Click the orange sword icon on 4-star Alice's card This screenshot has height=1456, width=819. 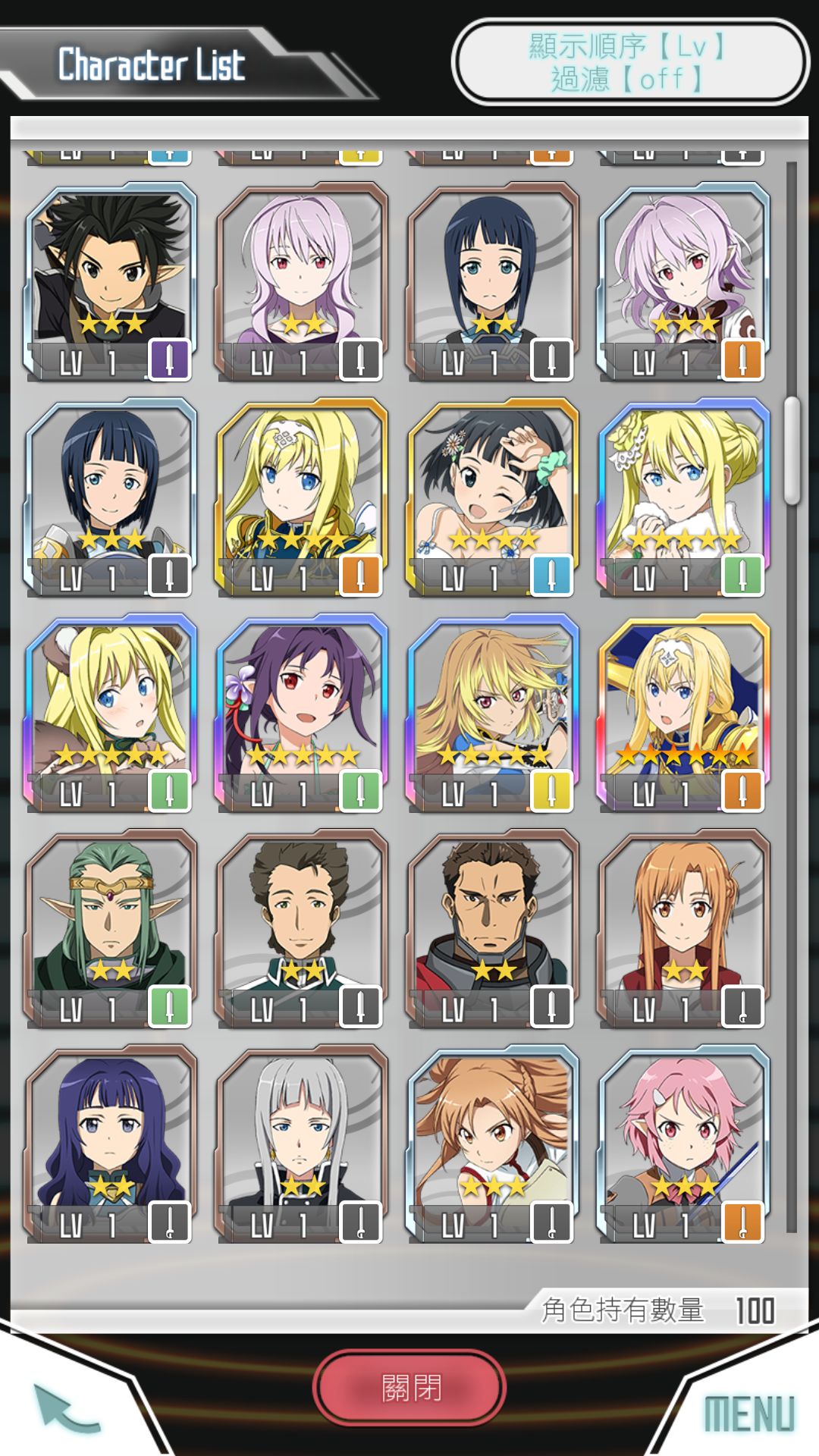tap(362, 573)
